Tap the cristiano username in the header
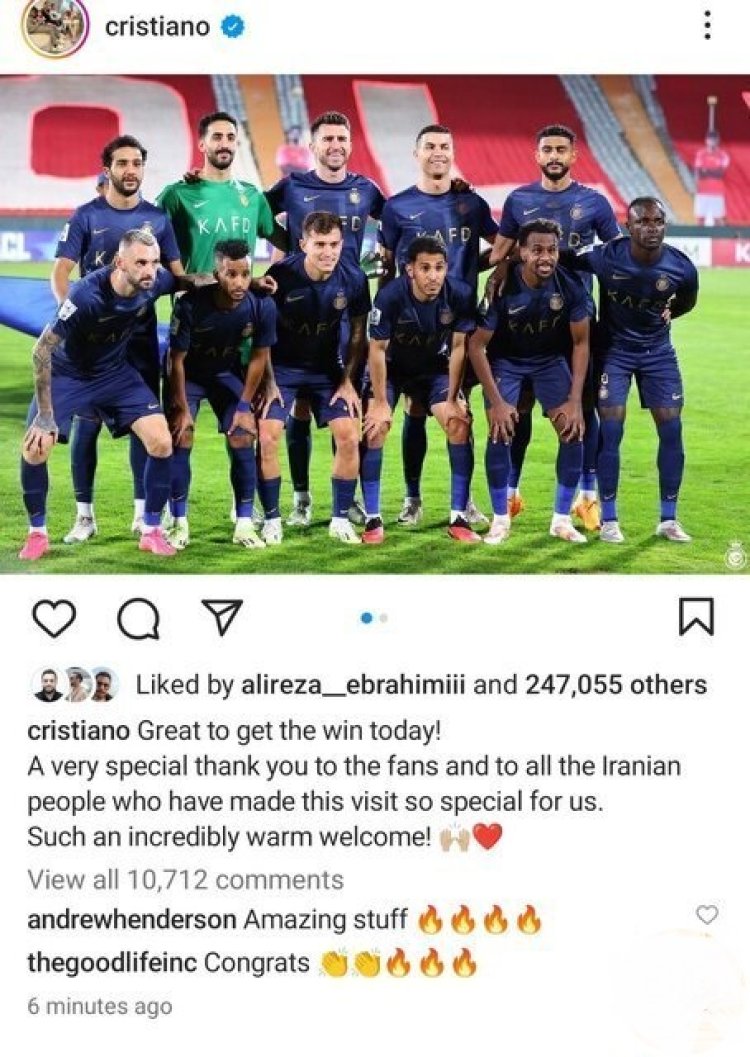Image resolution: width=750 pixels, height=1057 pixels. click(157, 27)
